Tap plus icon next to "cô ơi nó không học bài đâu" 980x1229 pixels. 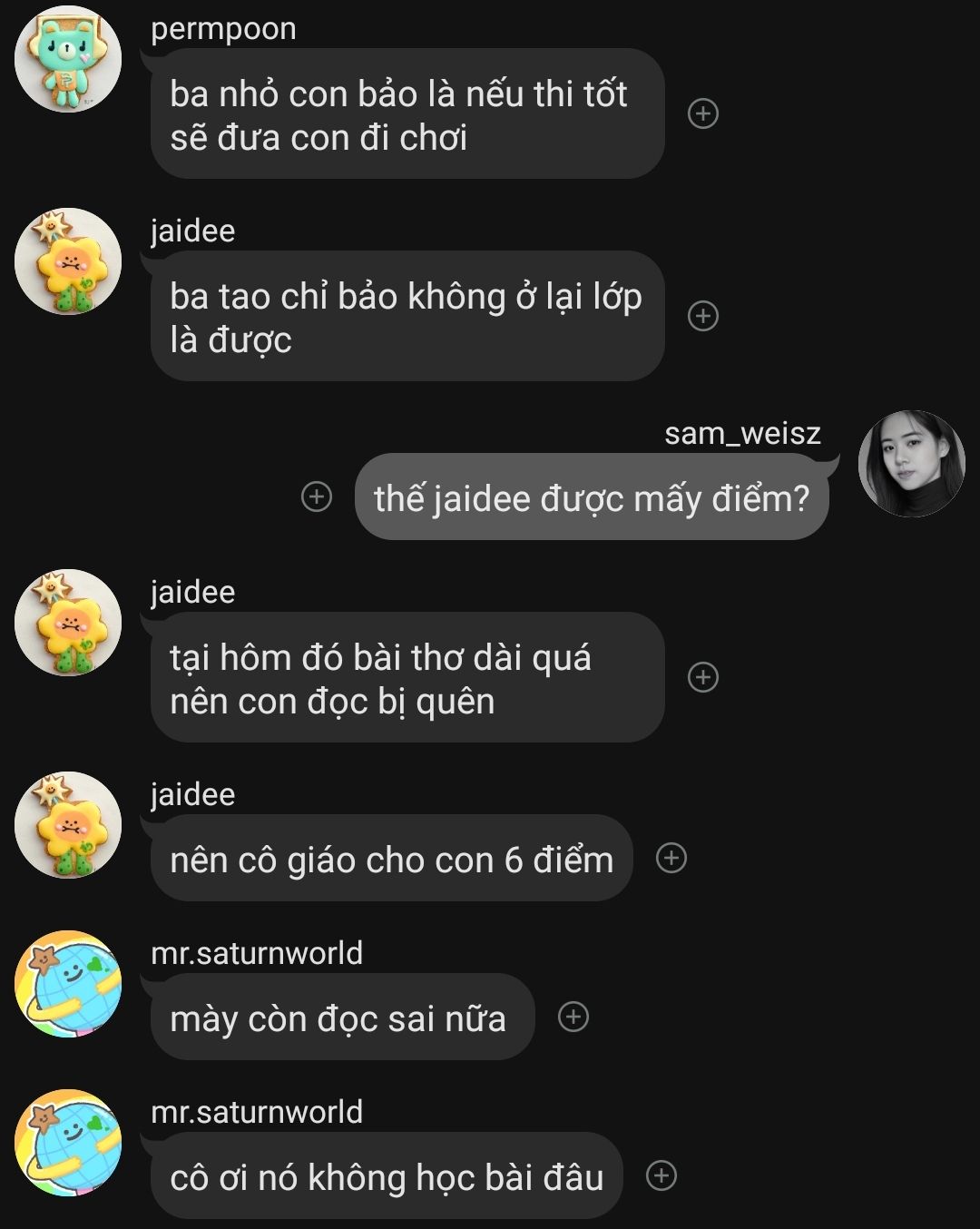(661, 1175)
